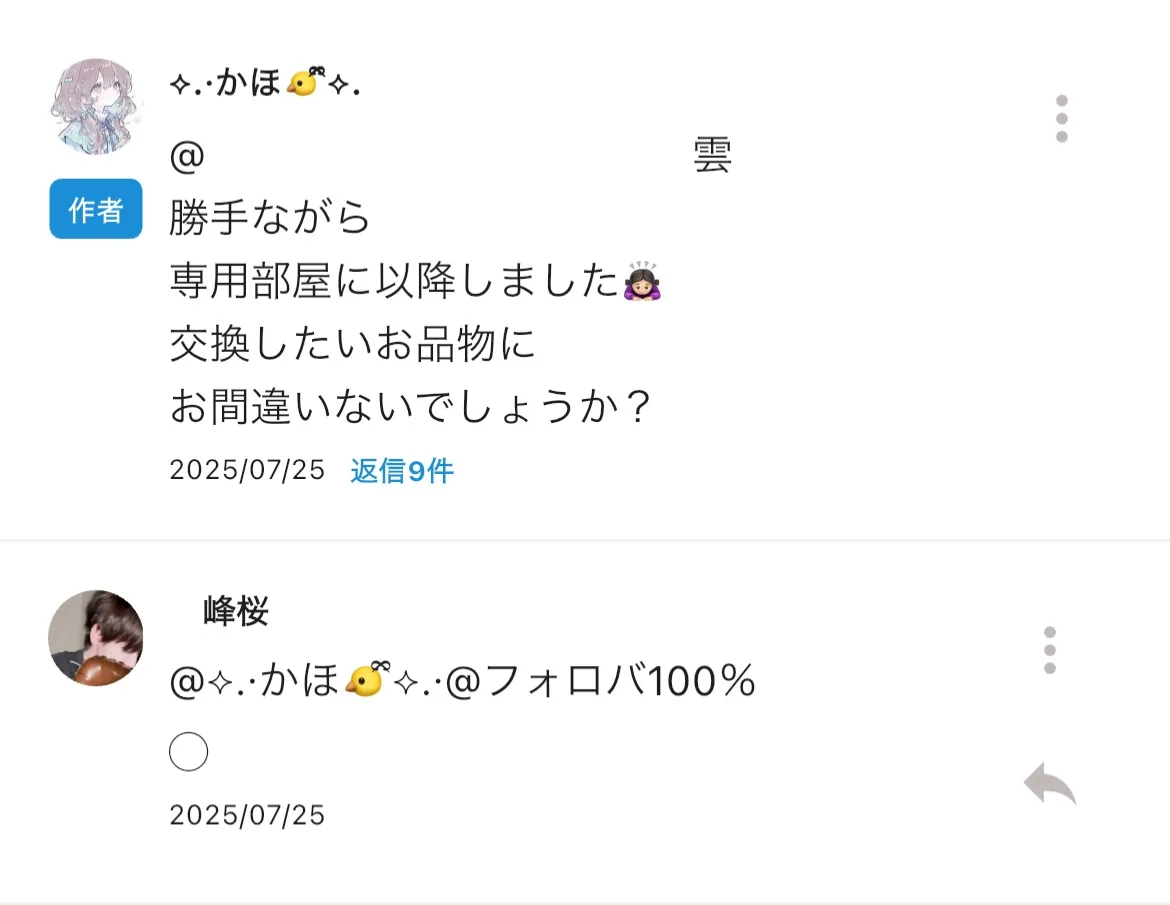Open overflow menu on かほ's comment
The width and height of the screenshot is (1170, 905).
1061,119
